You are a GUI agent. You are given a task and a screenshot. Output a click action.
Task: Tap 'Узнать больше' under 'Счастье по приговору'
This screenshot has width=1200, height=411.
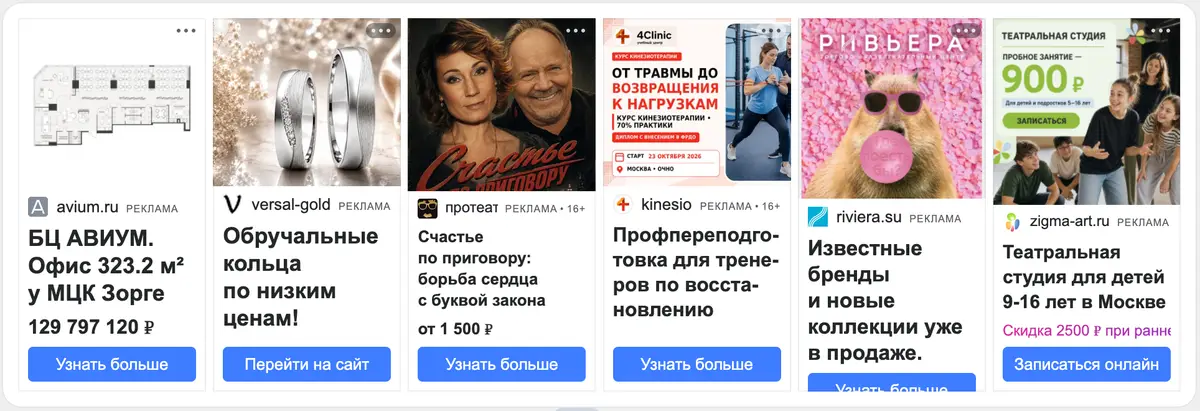click(502, 364)
